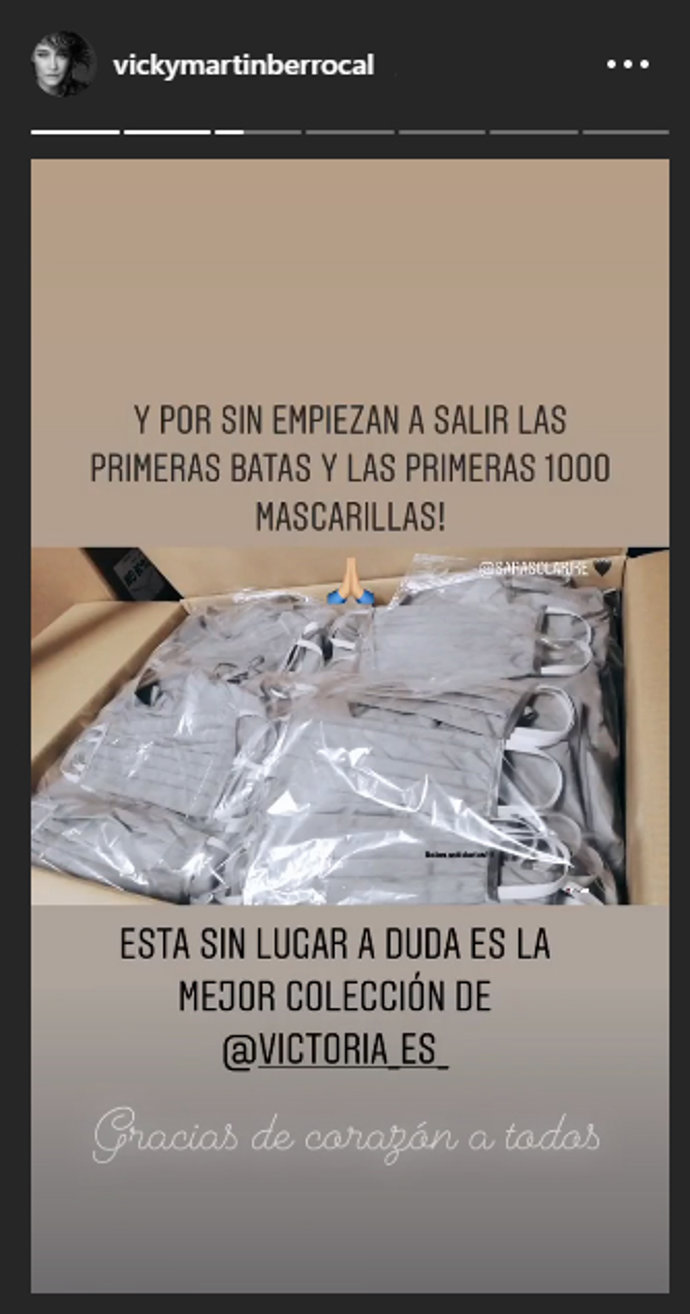Tap the vickymartinberrocal username
690x1314 pixels.
pyautogui.click(x=244, y=66)
